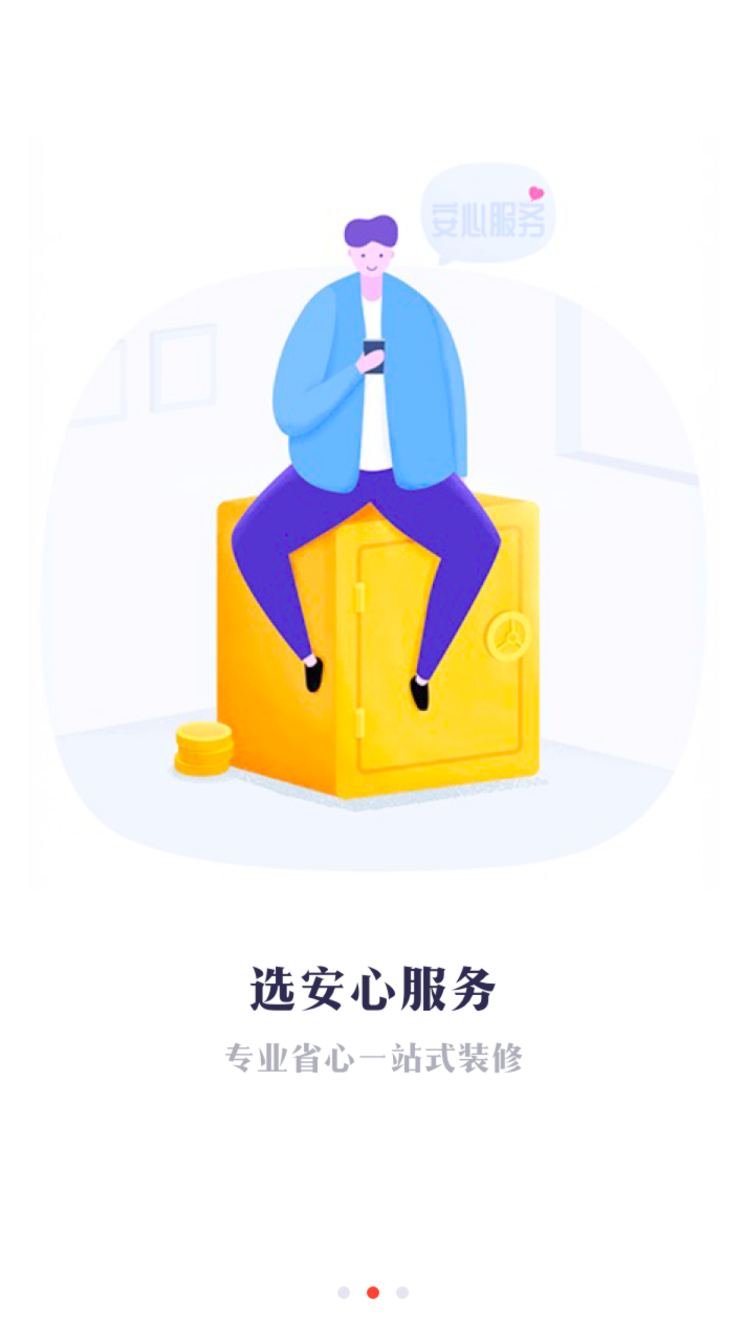Select the third page indicator dot
The image size is (751, 1332).
[x=402, y=1292]
